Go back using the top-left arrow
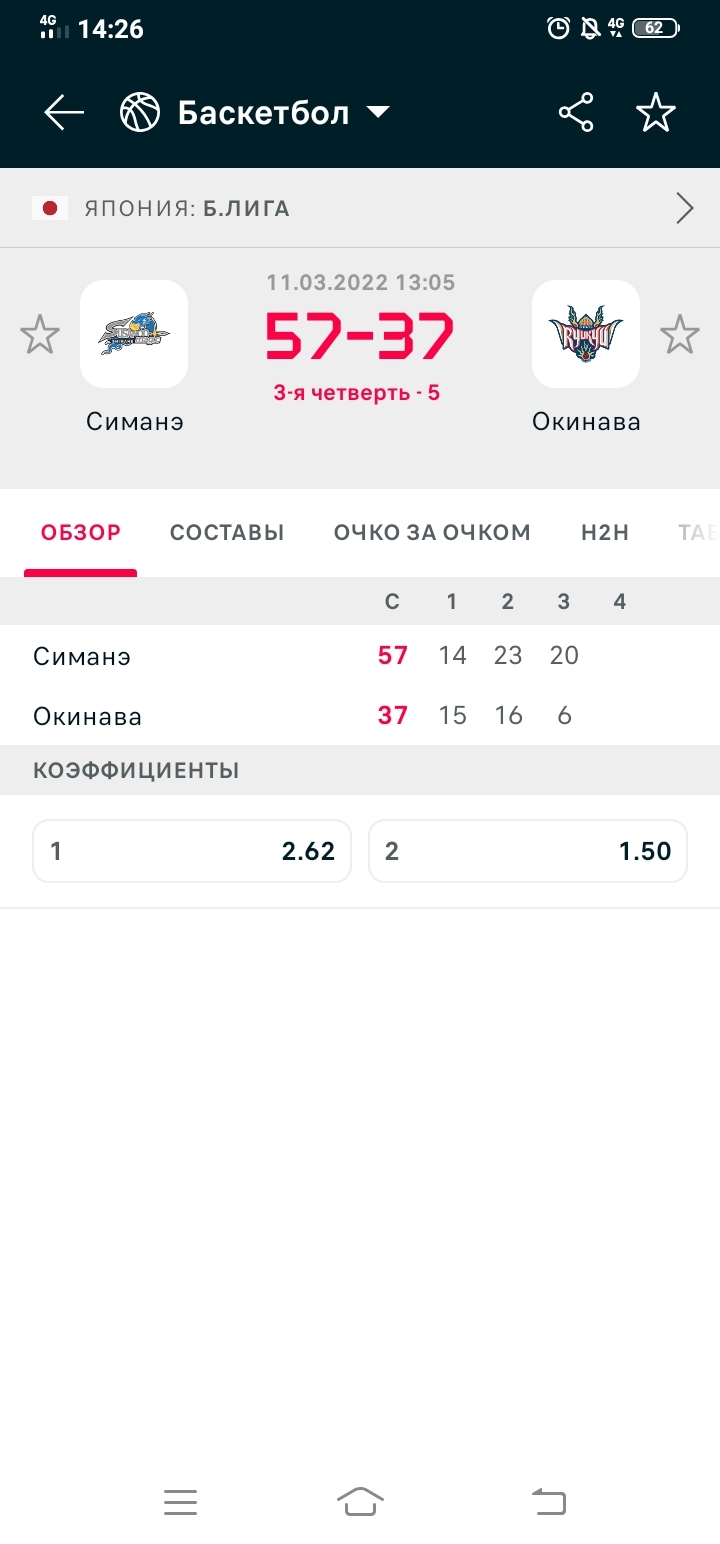The height and width of the screenshot is (1544, 720). pyautogui.click(x=65, y=113)
